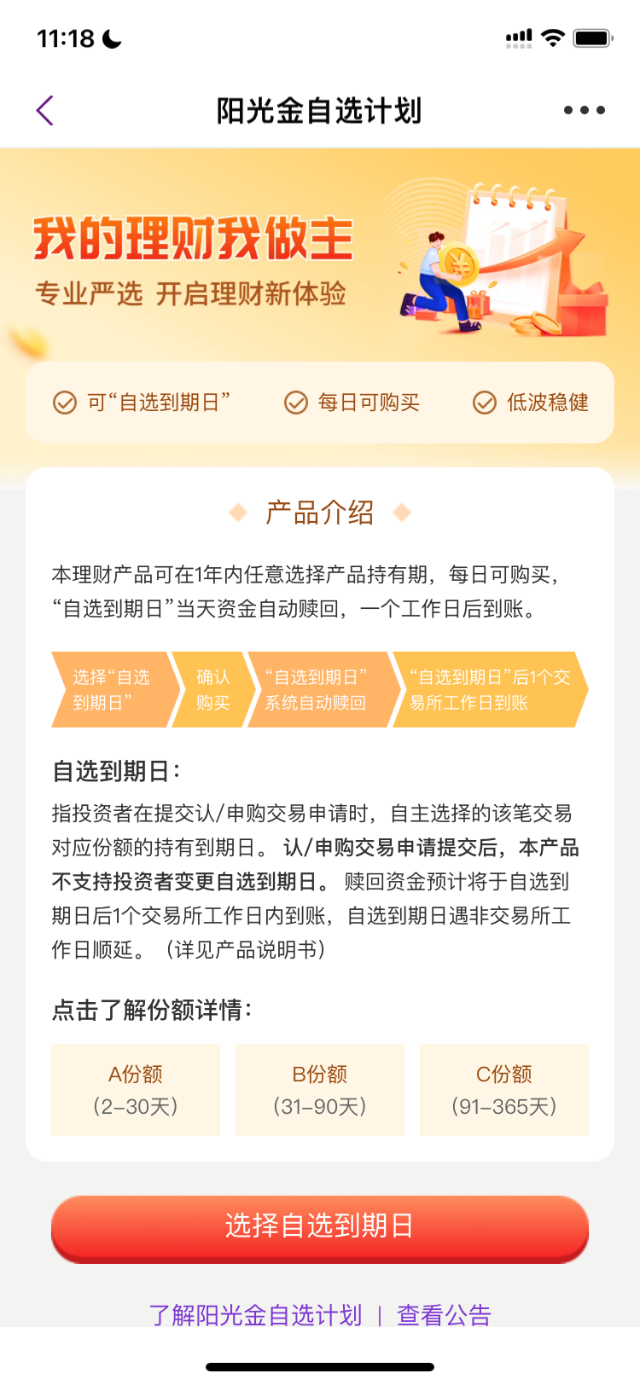Go back using the purple arrow
640x1385 pixels.
pos(45,110)
